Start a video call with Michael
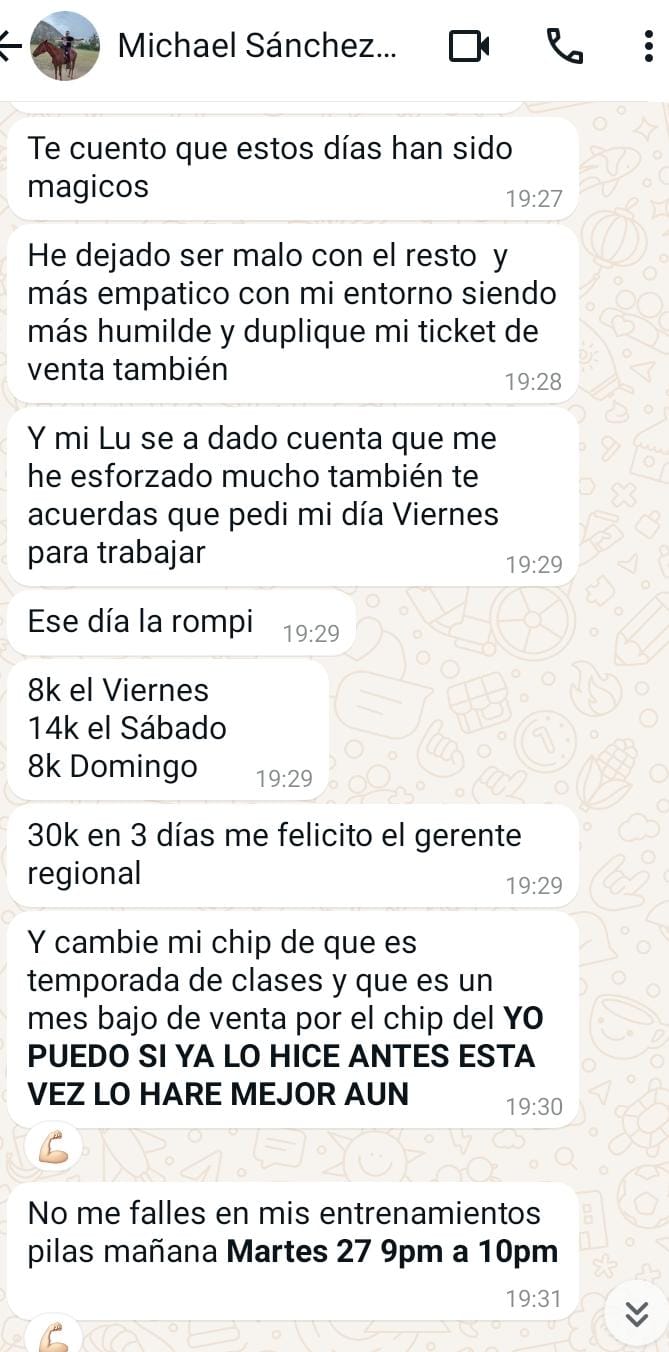This screenshot has width=669, height=1352. coord(468,46)
